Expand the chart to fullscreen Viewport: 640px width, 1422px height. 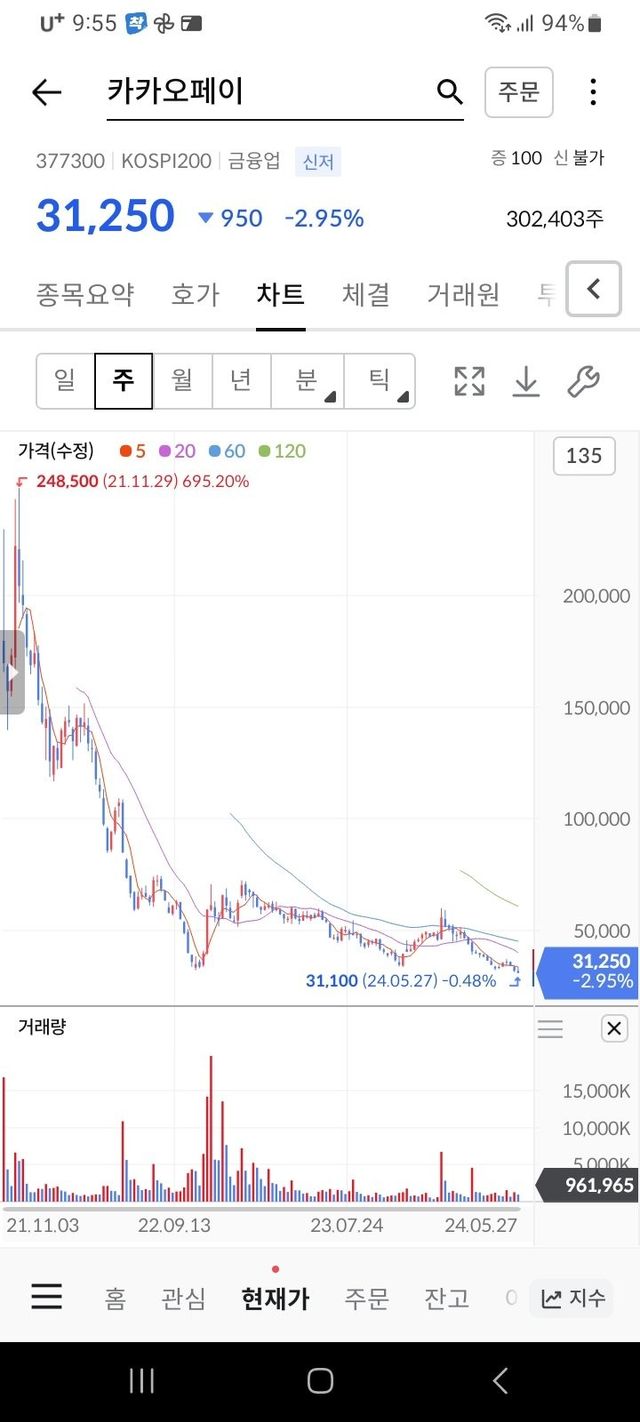pyautogui.click(x=469, y=381)
